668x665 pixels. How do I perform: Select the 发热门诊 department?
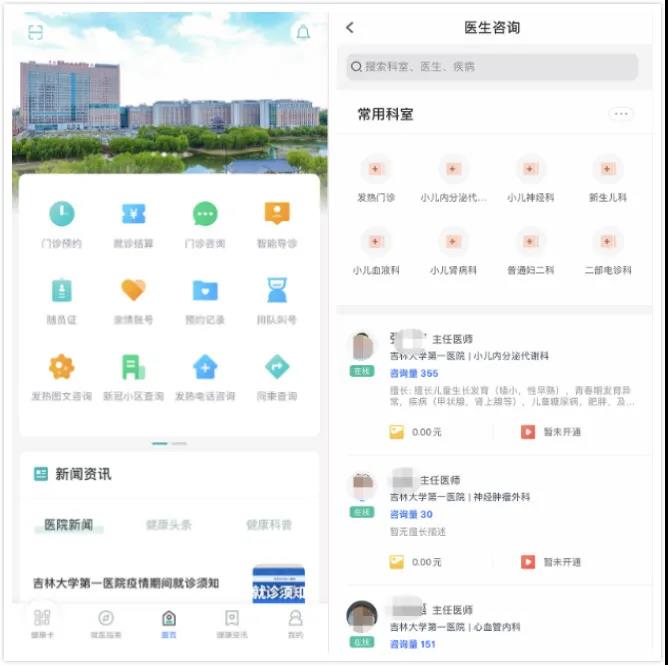pyautogui.click(x=376, y=179)
